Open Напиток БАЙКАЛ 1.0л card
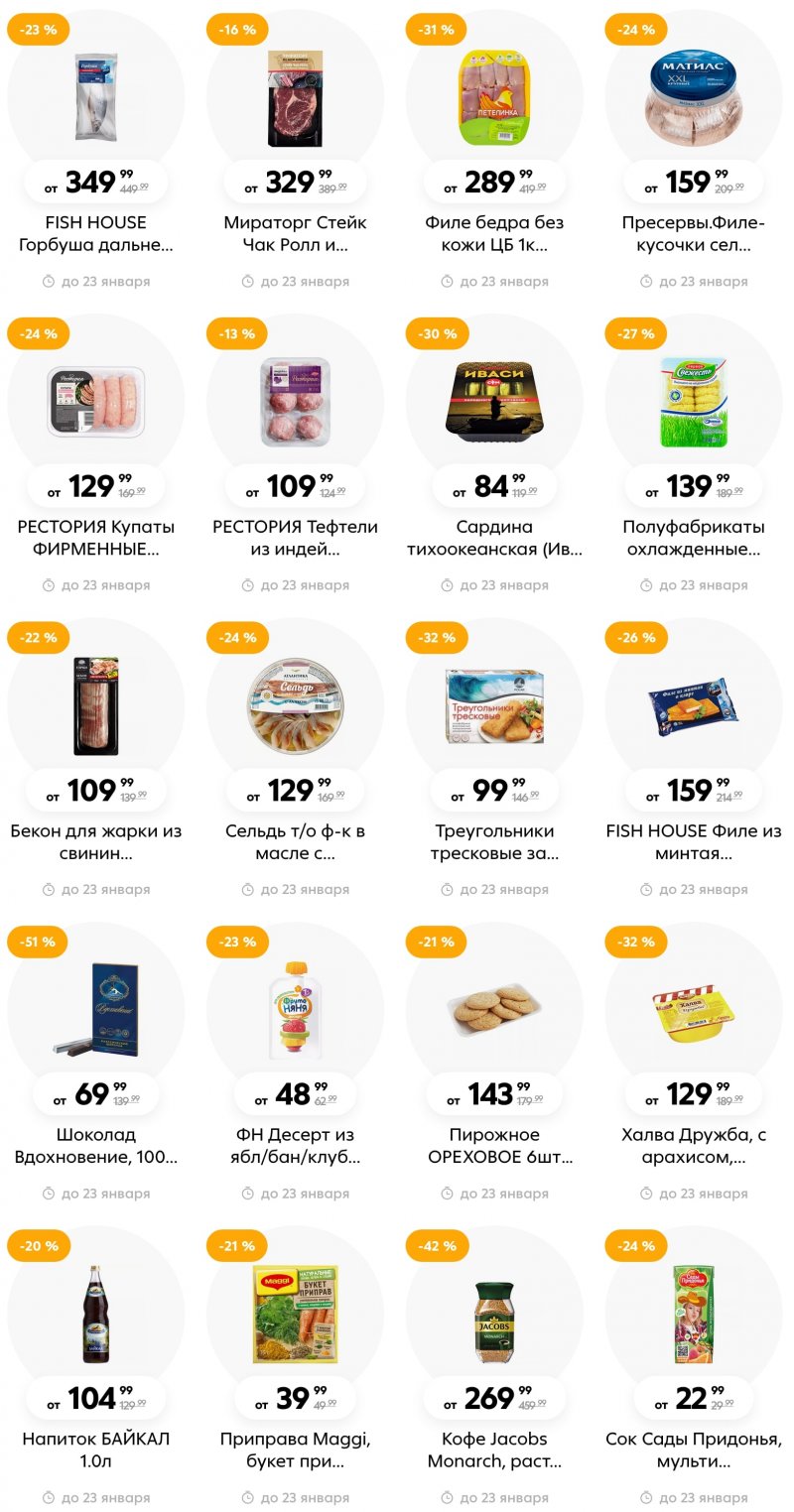The width and height of the screenshot is (794, 1512). pyautogui.click(x=96, y=1314)
